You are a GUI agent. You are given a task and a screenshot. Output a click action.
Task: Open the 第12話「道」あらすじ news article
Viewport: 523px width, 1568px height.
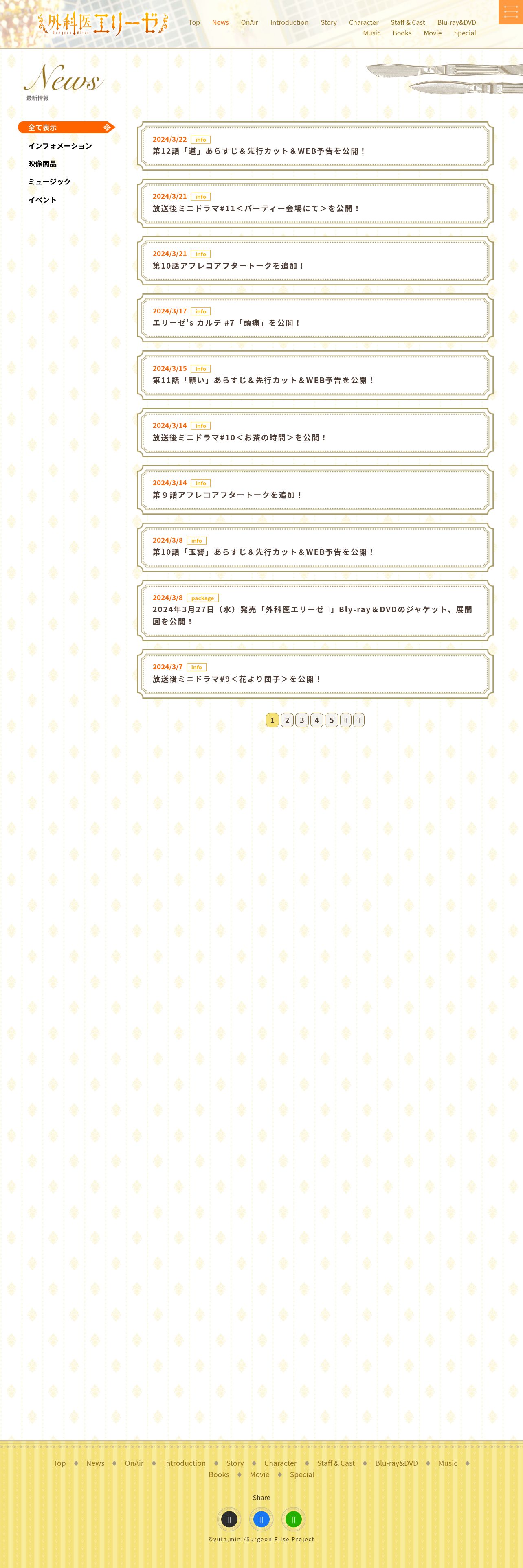coord(315,146)
